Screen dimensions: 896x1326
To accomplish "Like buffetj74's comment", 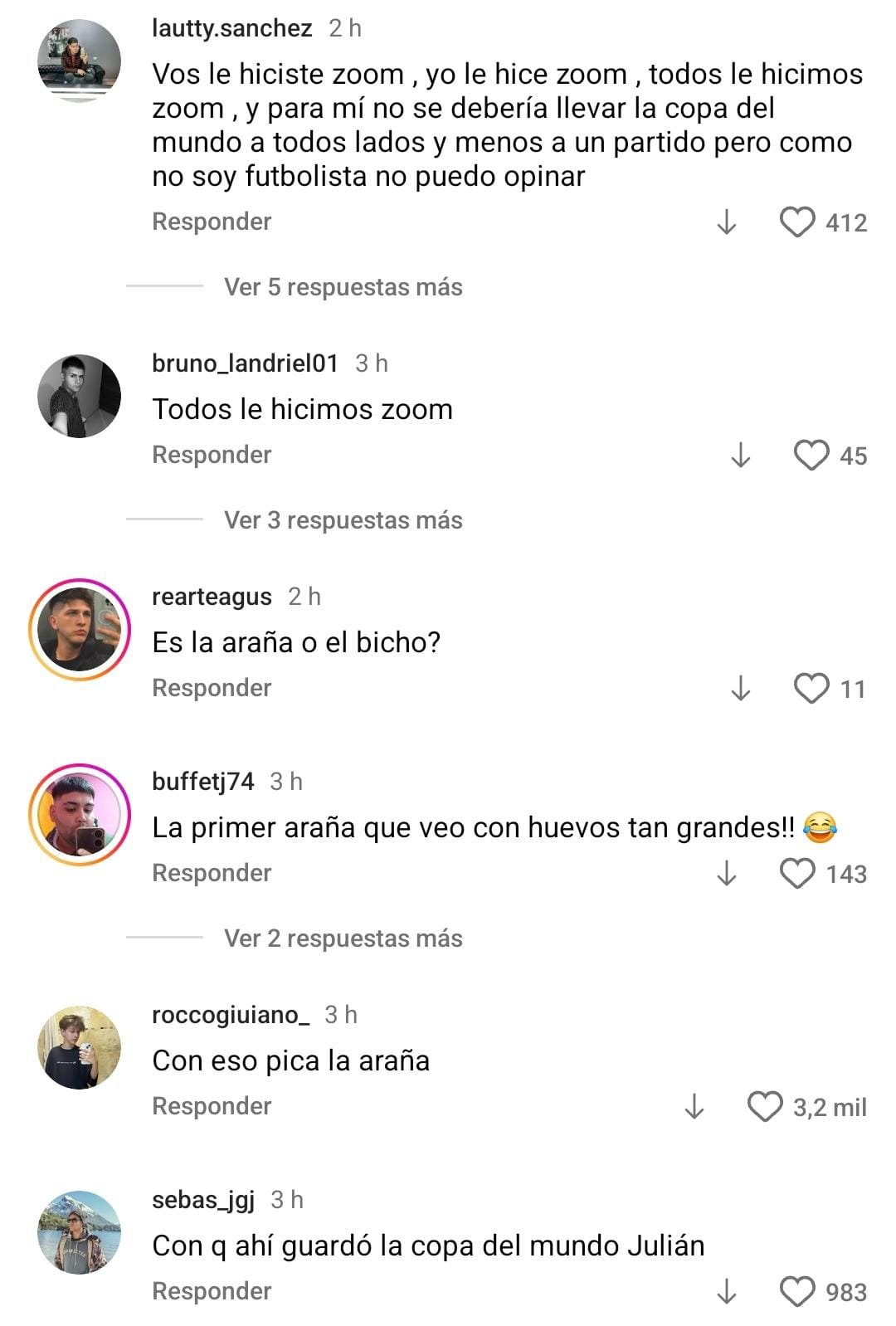I will point(797,874).
